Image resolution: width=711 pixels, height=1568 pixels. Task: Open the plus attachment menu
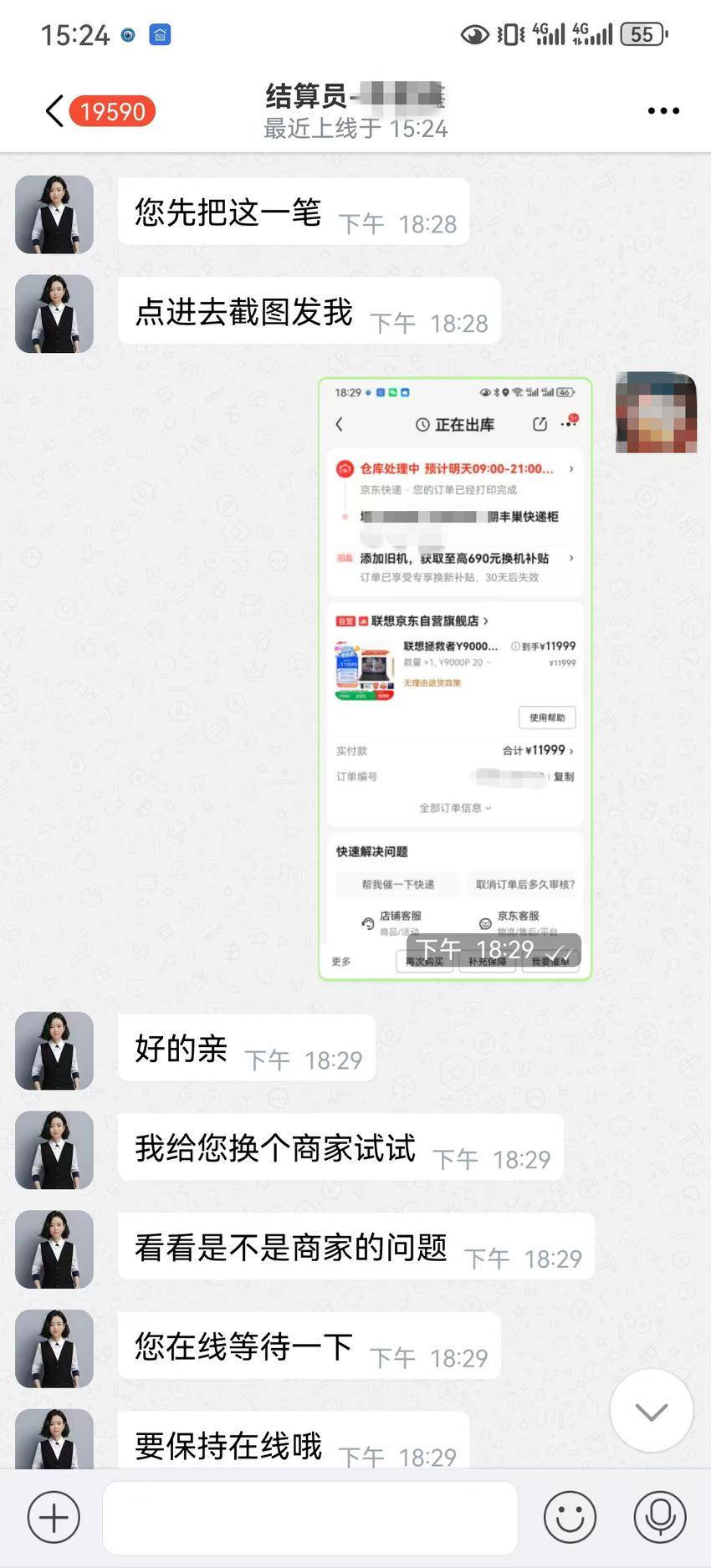(x=52, y=1516)
